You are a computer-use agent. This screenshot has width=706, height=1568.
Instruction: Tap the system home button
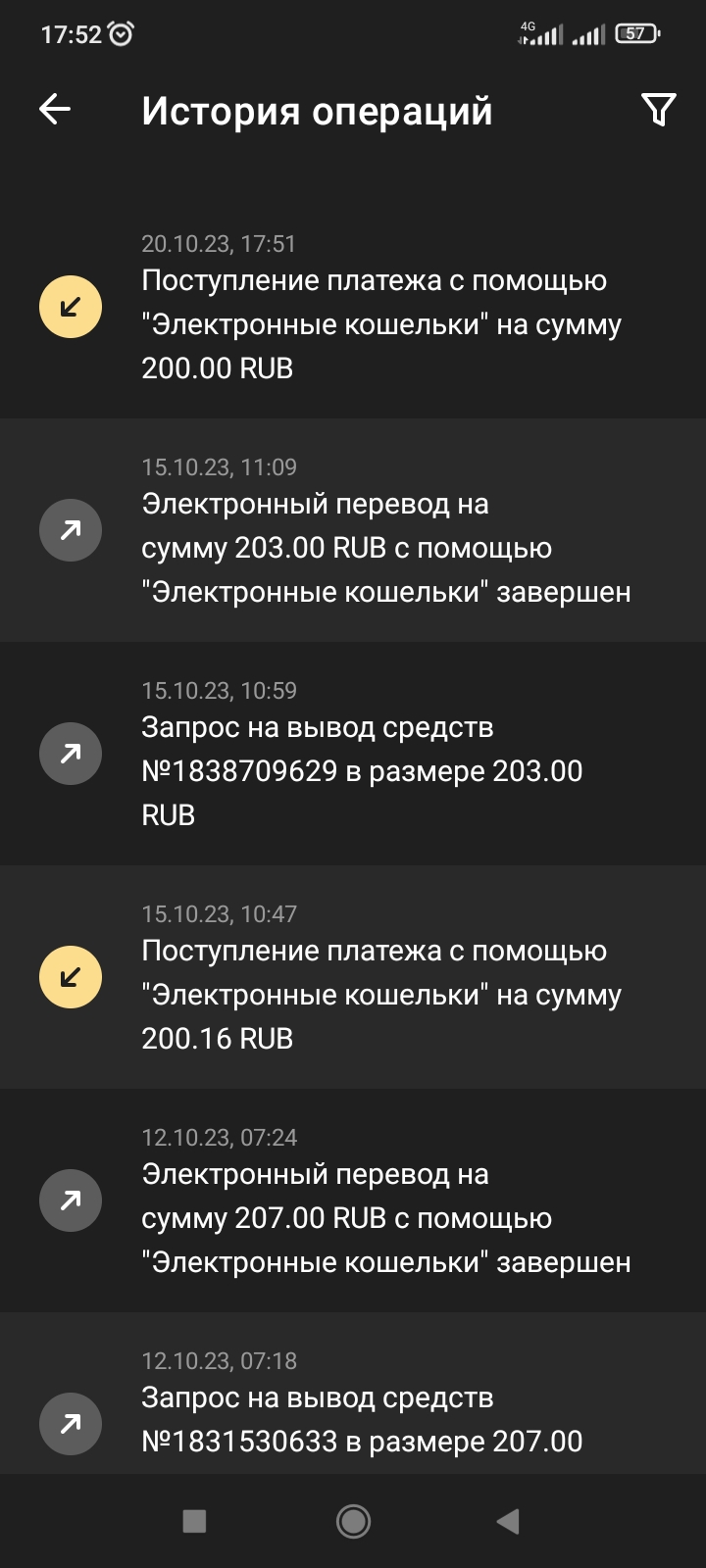click(x=353, y=1521)
